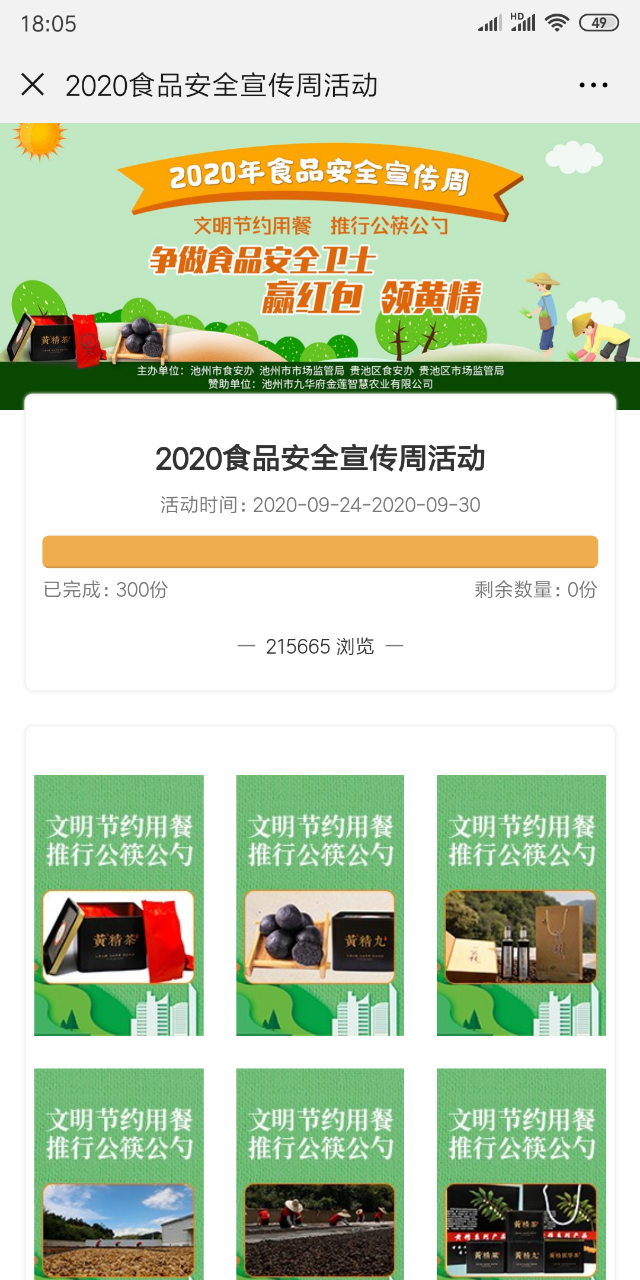640x1280 pixels.
Task: Open the 黄精 product series boxes tile
Action: 521,1175
